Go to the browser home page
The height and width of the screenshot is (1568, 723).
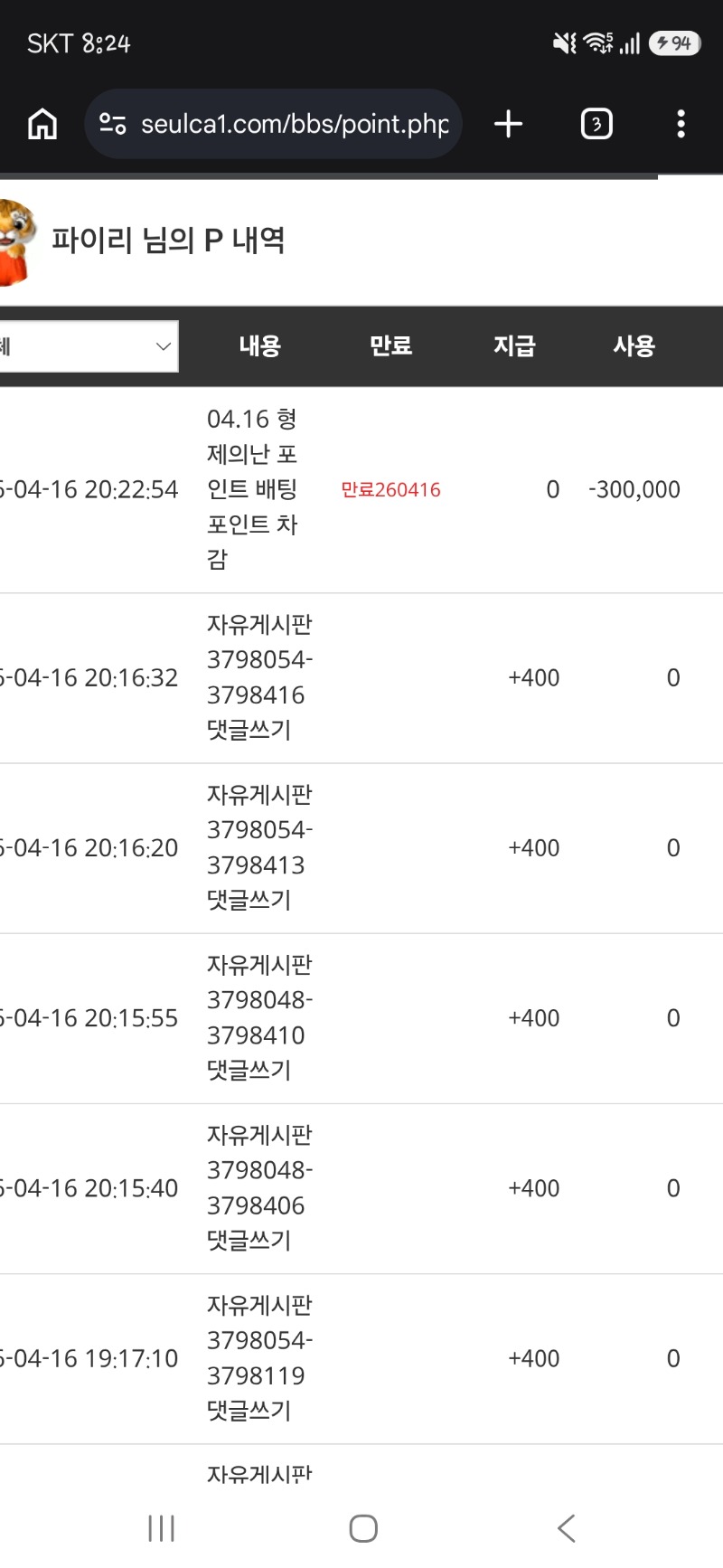click(42, 124)
